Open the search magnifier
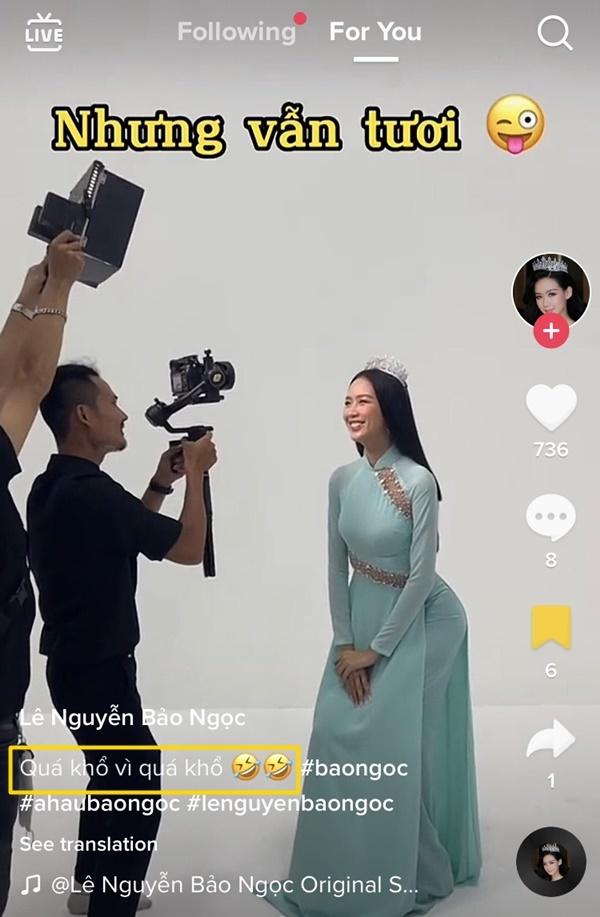 [x=554, y=33]
